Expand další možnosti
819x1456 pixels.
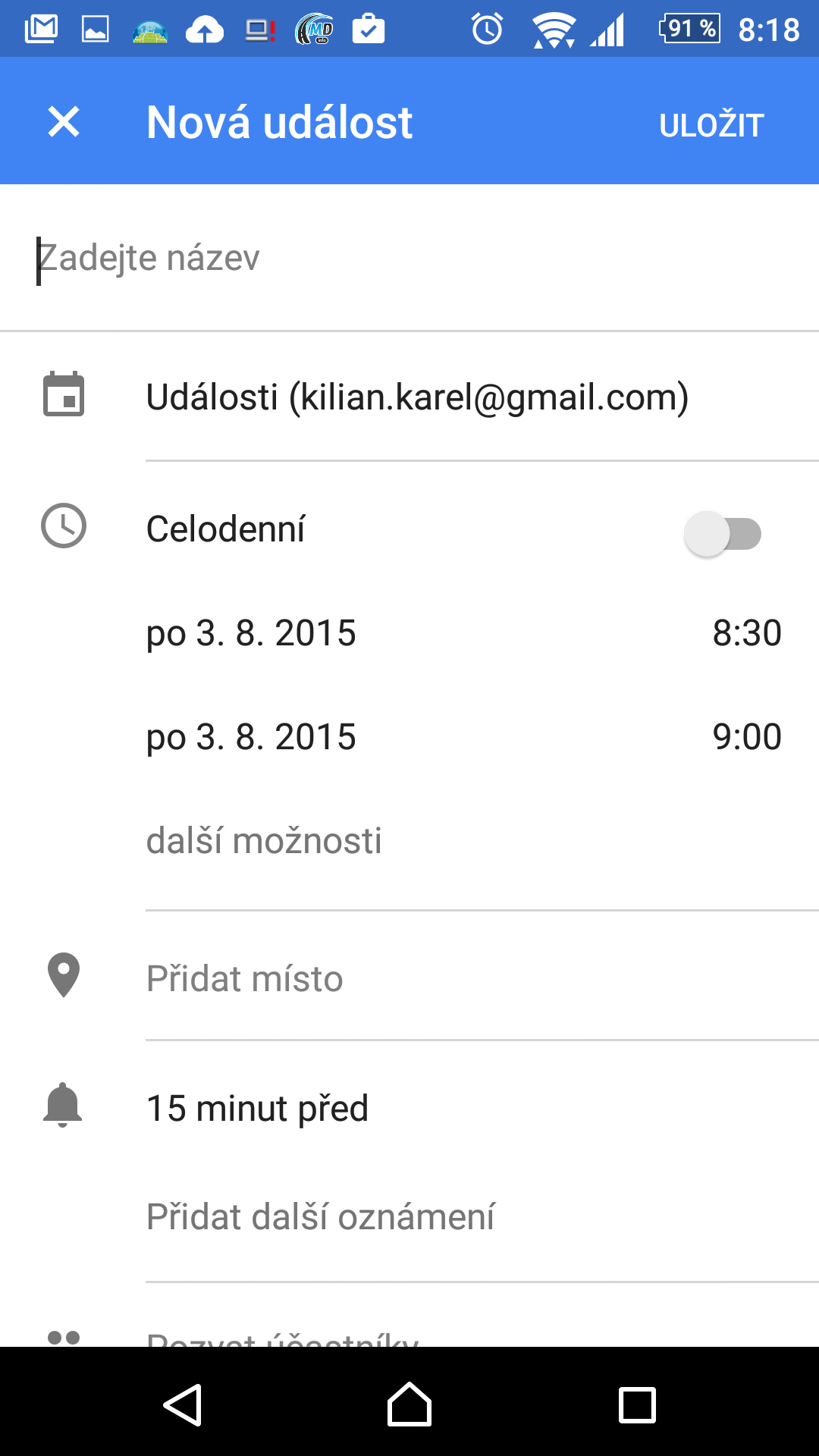click(x=264, y=840)
